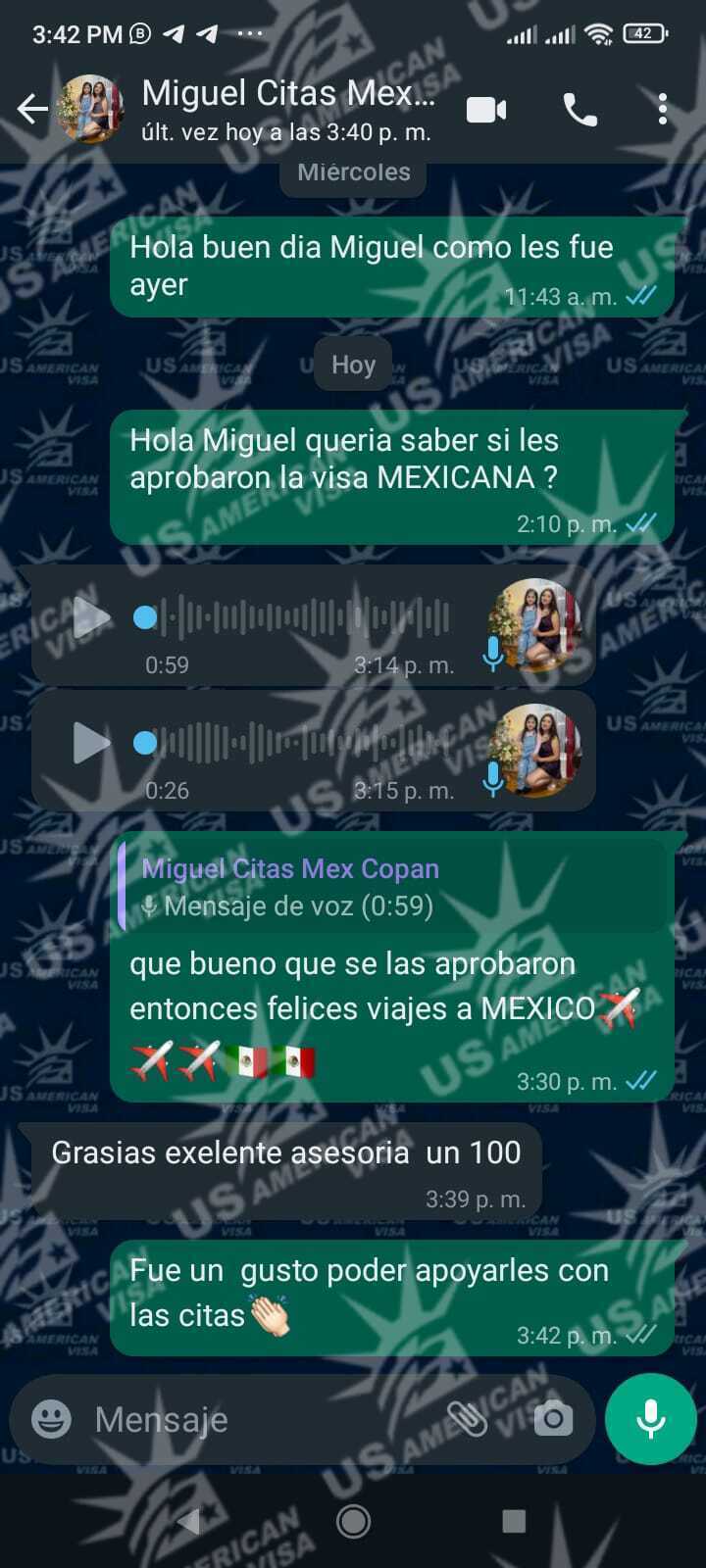Open recent apps from the navigation bar
The width and height of the screenshot is (706, 1568).
[513, 1521]
